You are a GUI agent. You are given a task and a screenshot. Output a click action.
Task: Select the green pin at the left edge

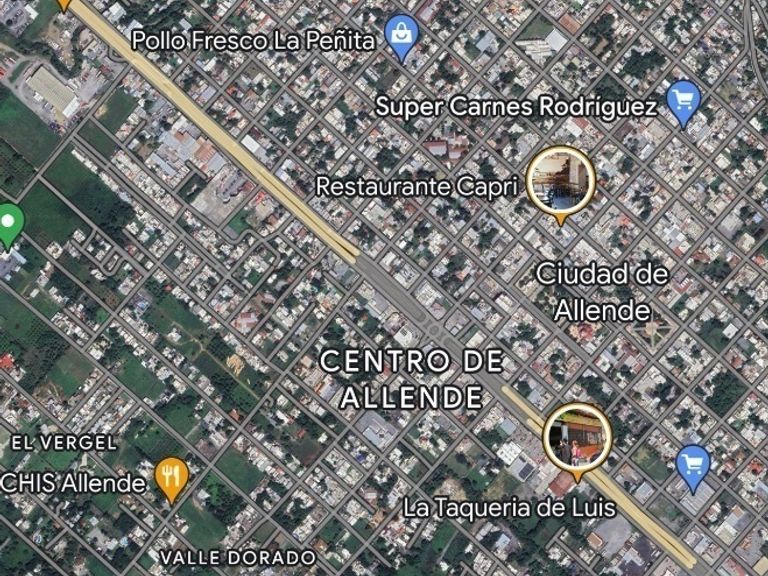(9, 223)
